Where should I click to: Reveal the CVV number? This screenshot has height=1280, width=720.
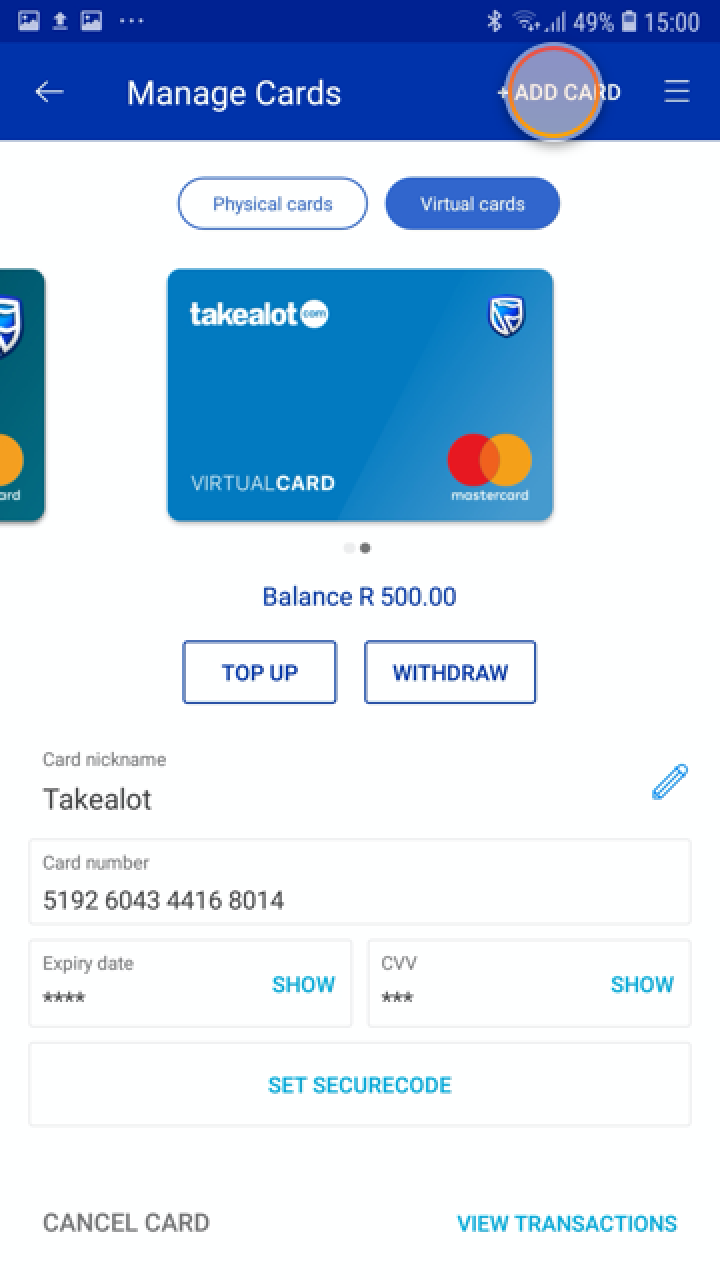[x=642, y=984]
